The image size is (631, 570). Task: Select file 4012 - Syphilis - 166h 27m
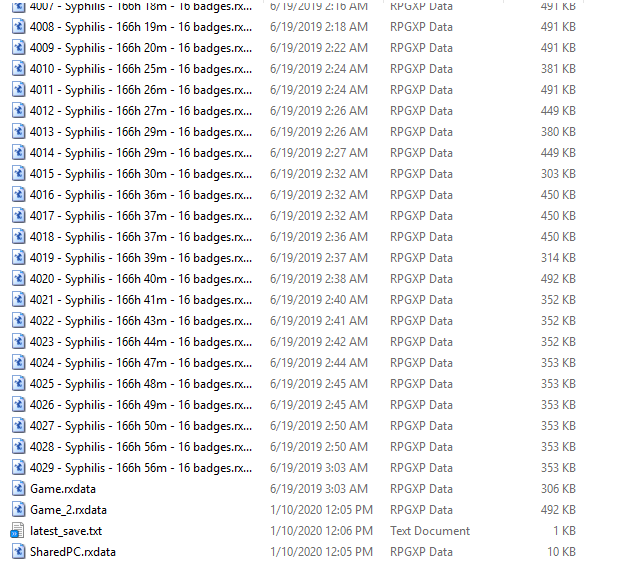[x=140, y=111]
